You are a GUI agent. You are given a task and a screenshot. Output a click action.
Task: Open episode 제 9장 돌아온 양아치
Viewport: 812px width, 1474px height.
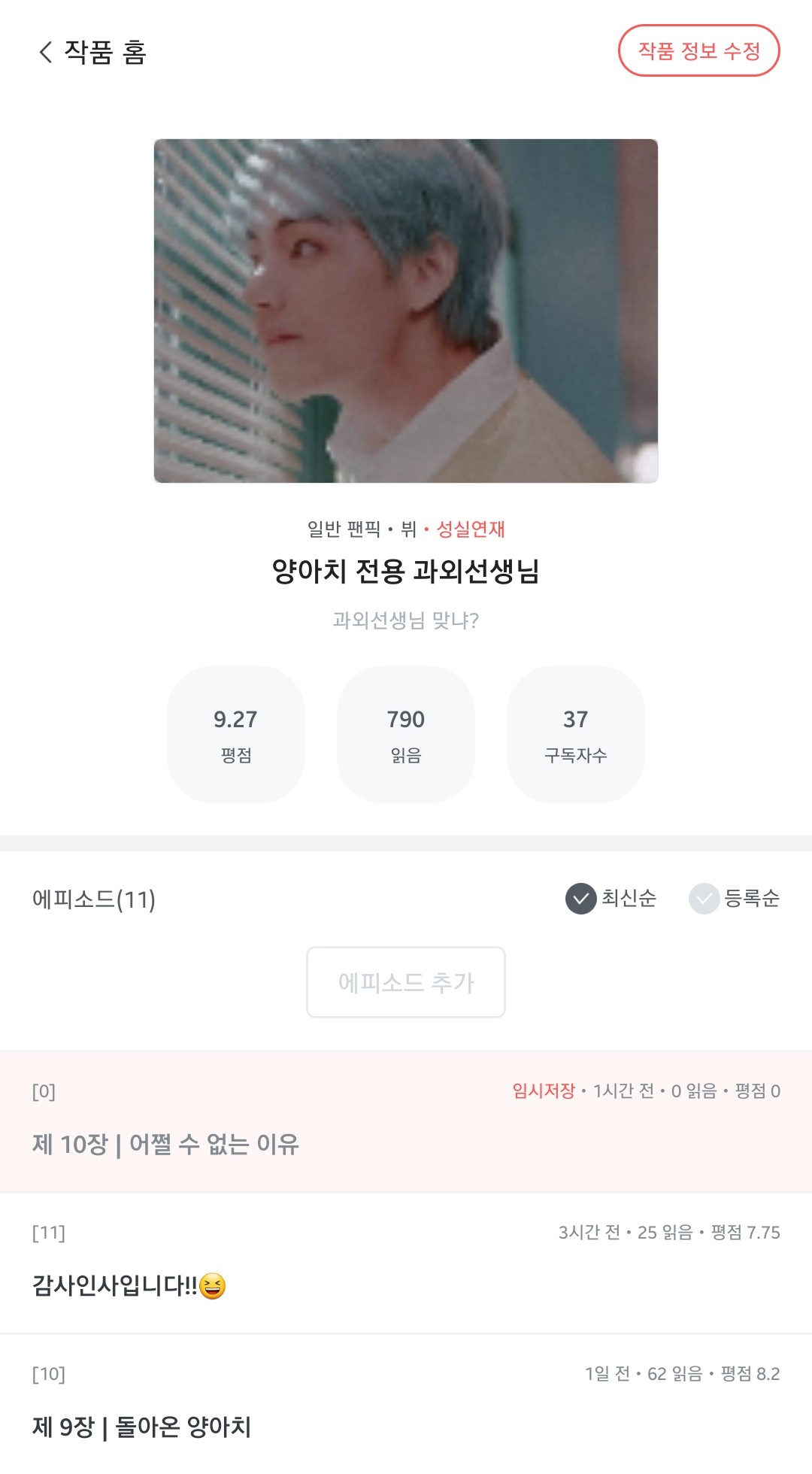(406, 1404)
